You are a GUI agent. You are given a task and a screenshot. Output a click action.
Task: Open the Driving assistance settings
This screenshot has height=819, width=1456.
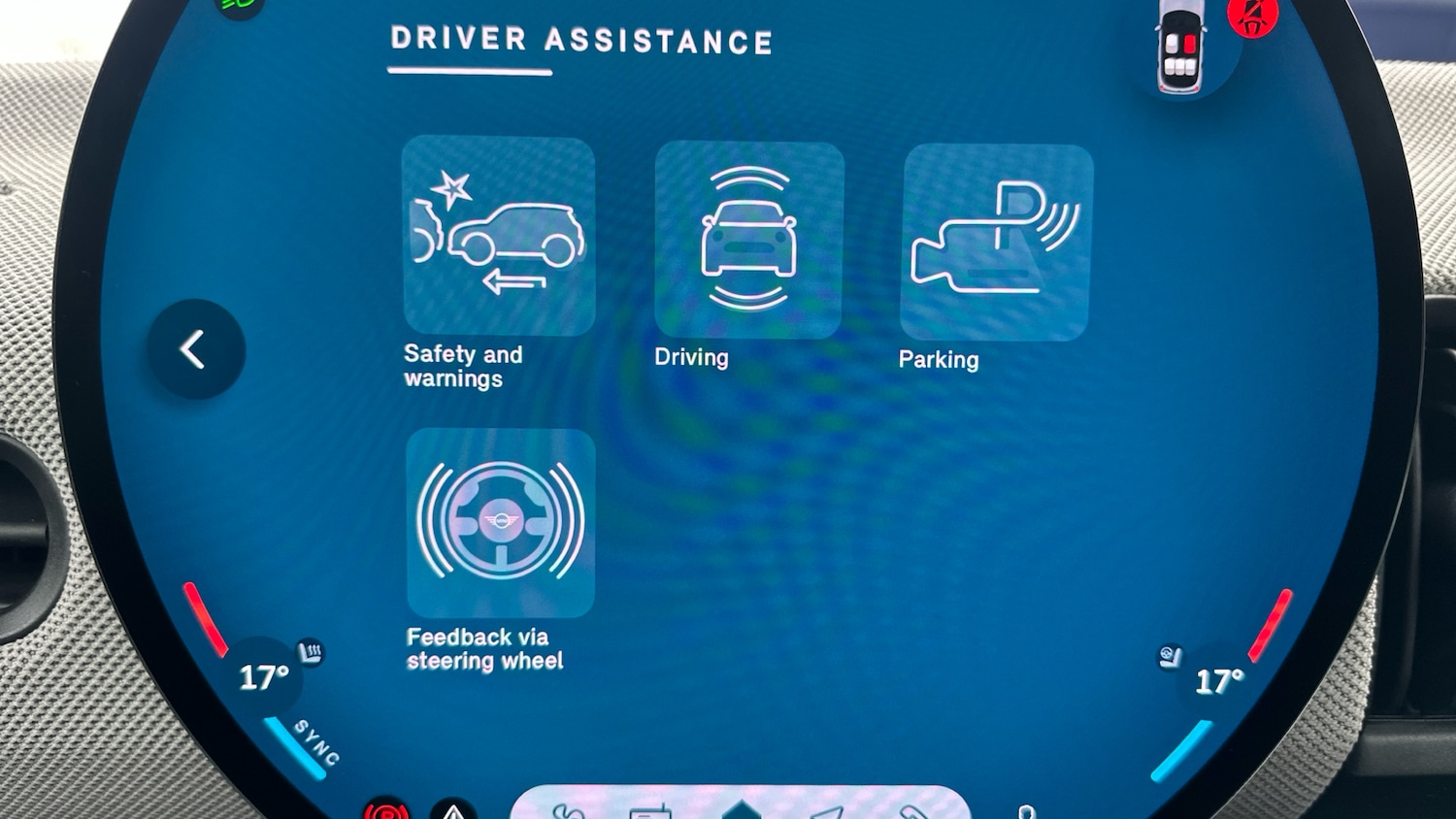point(748,240)
